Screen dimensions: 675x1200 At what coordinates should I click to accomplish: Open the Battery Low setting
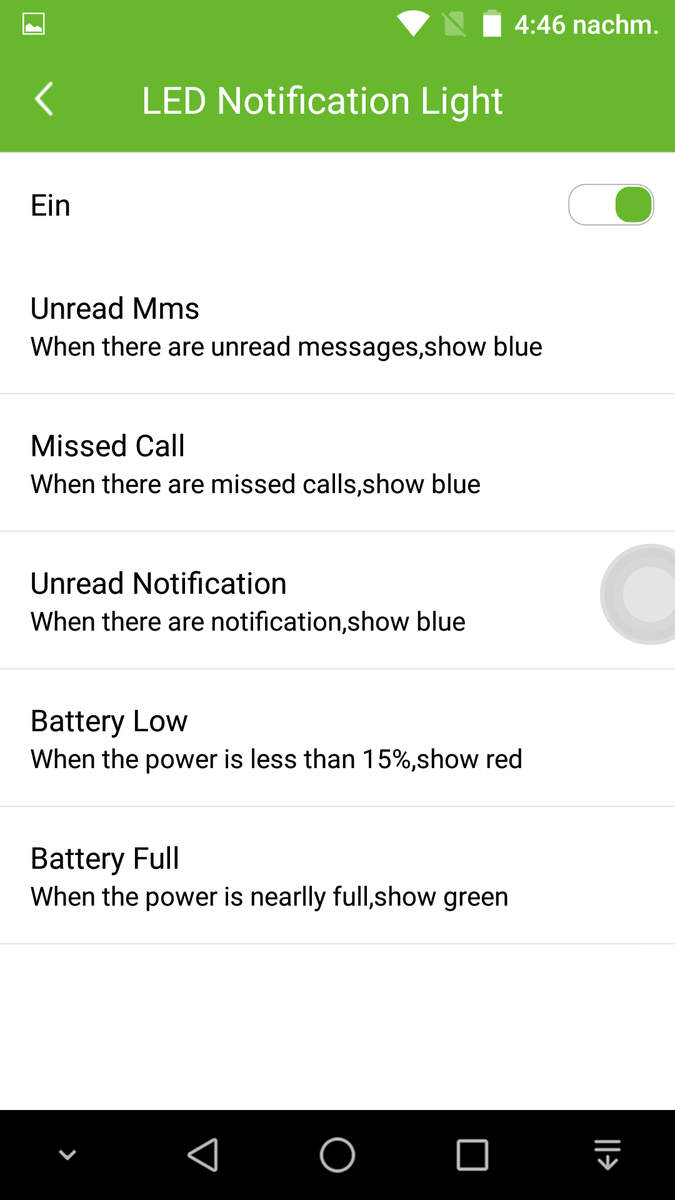pos(277,739)
